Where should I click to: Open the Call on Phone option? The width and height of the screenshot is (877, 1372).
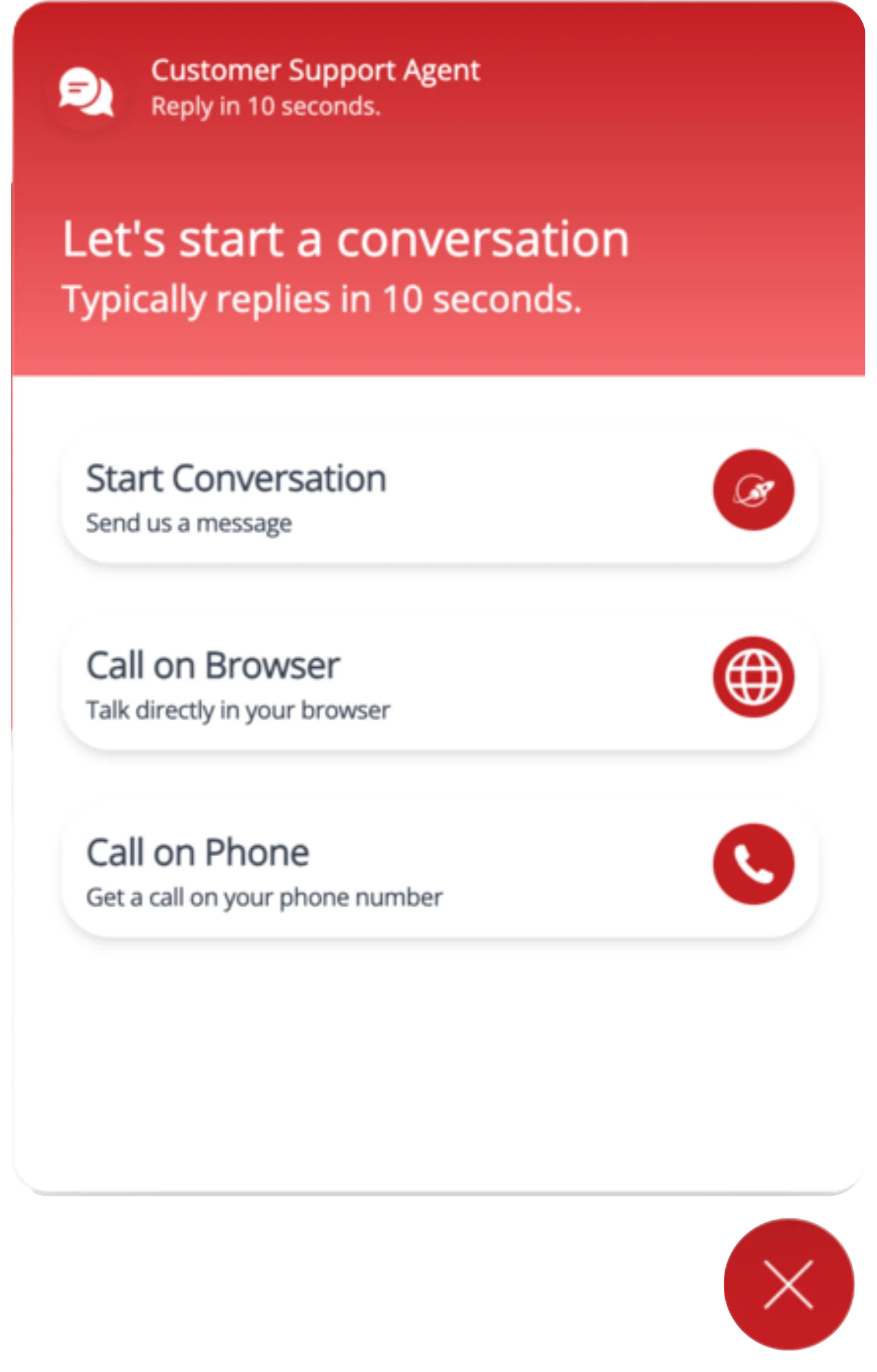439,870
